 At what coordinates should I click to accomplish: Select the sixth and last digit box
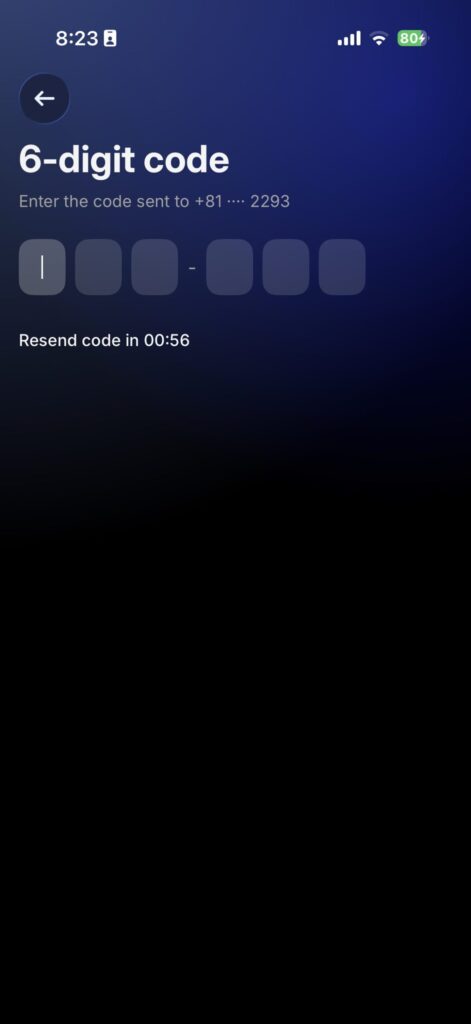coord(342,267)
